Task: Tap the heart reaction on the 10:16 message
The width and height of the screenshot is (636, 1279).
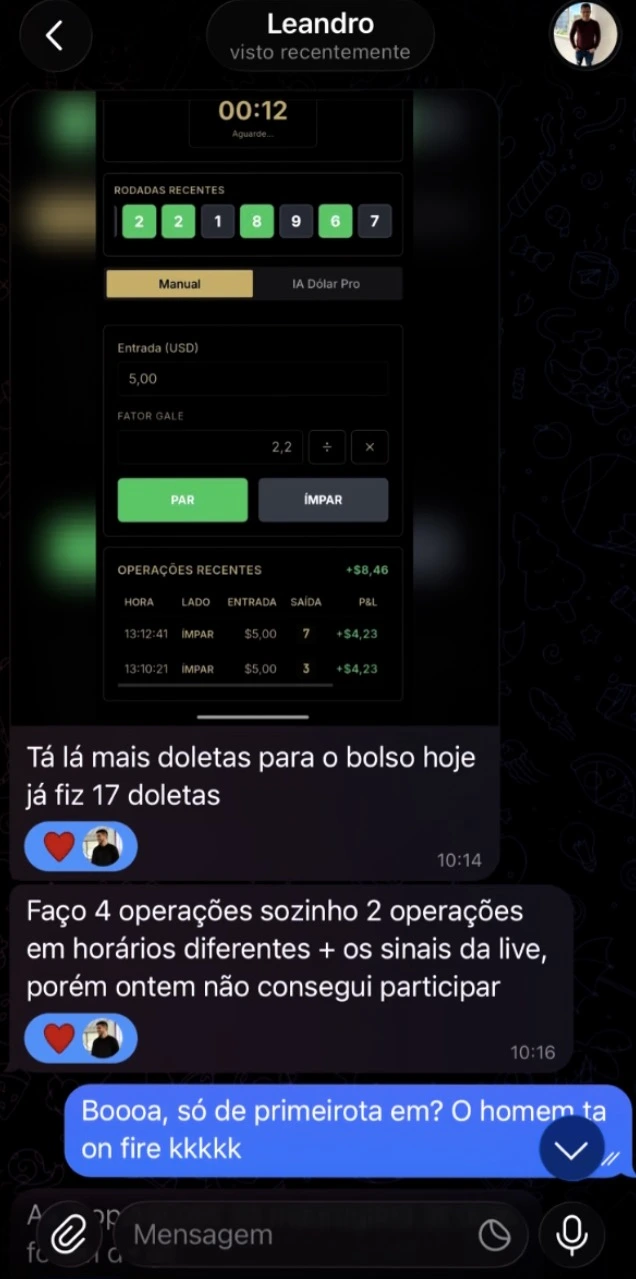Action: coord(60,1039)
